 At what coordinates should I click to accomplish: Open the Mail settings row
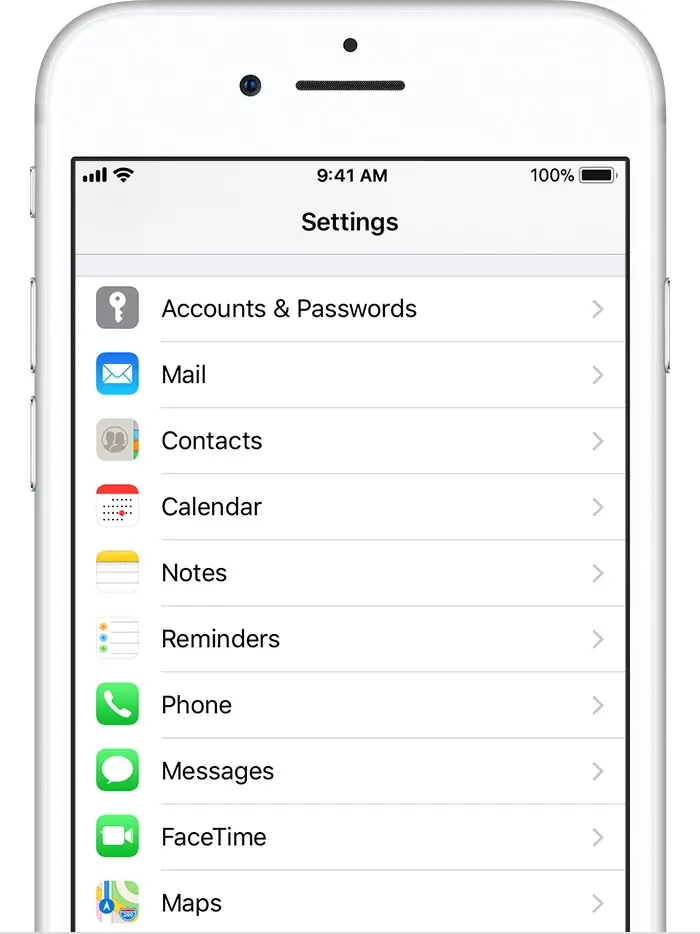[350, 375]
